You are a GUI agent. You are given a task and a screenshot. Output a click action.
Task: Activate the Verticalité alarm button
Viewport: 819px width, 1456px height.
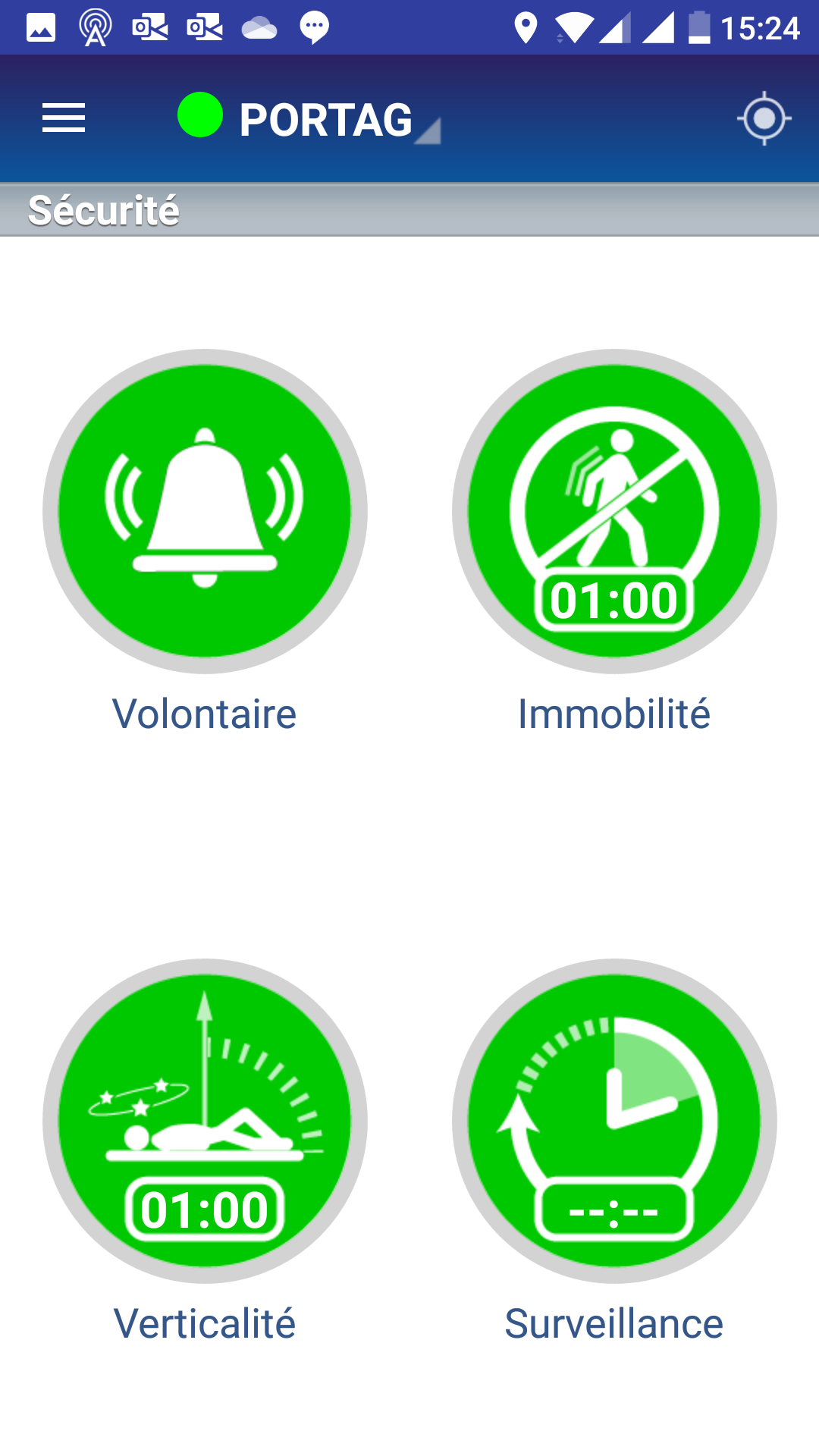pyautogui.click(x=205, y=1121)
